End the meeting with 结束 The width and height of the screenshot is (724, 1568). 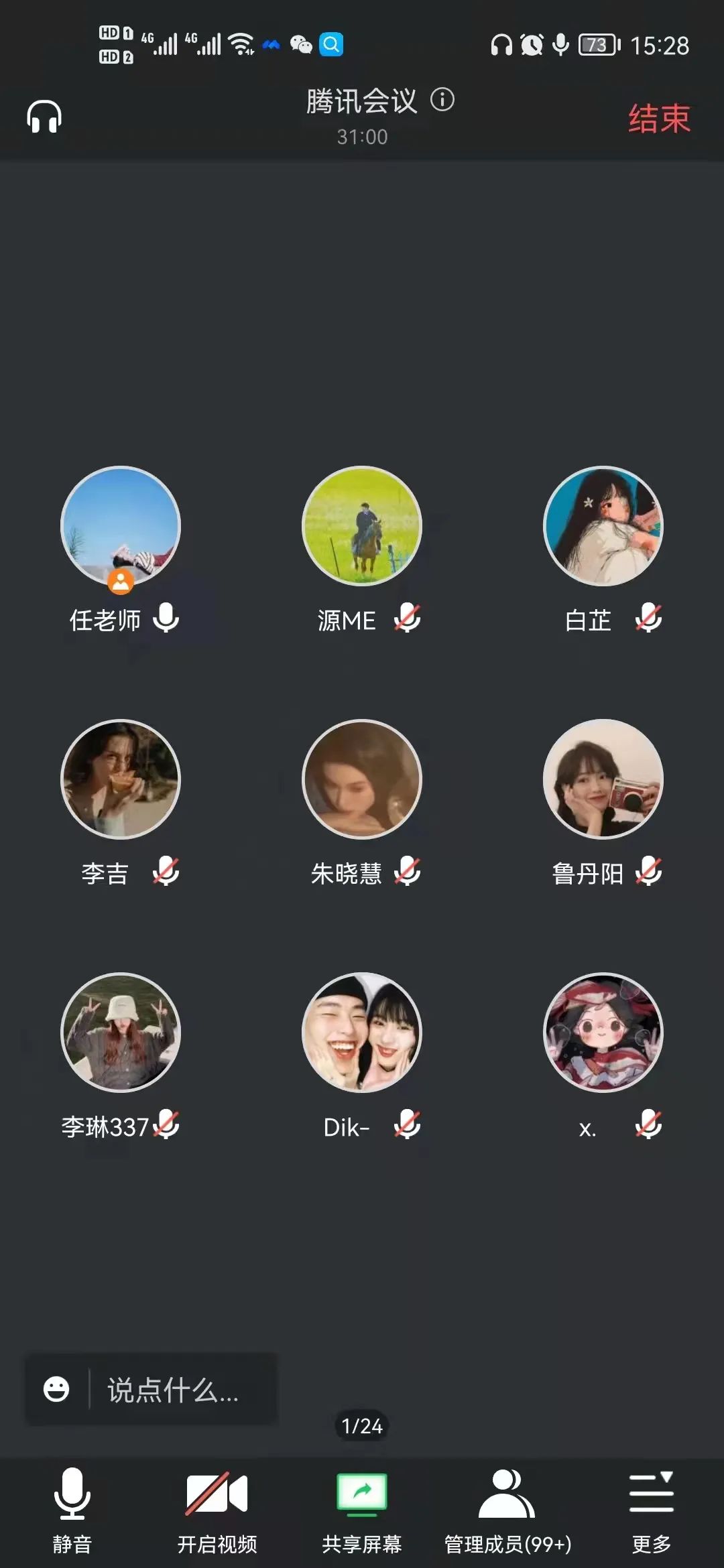click(x=659, y=119)
